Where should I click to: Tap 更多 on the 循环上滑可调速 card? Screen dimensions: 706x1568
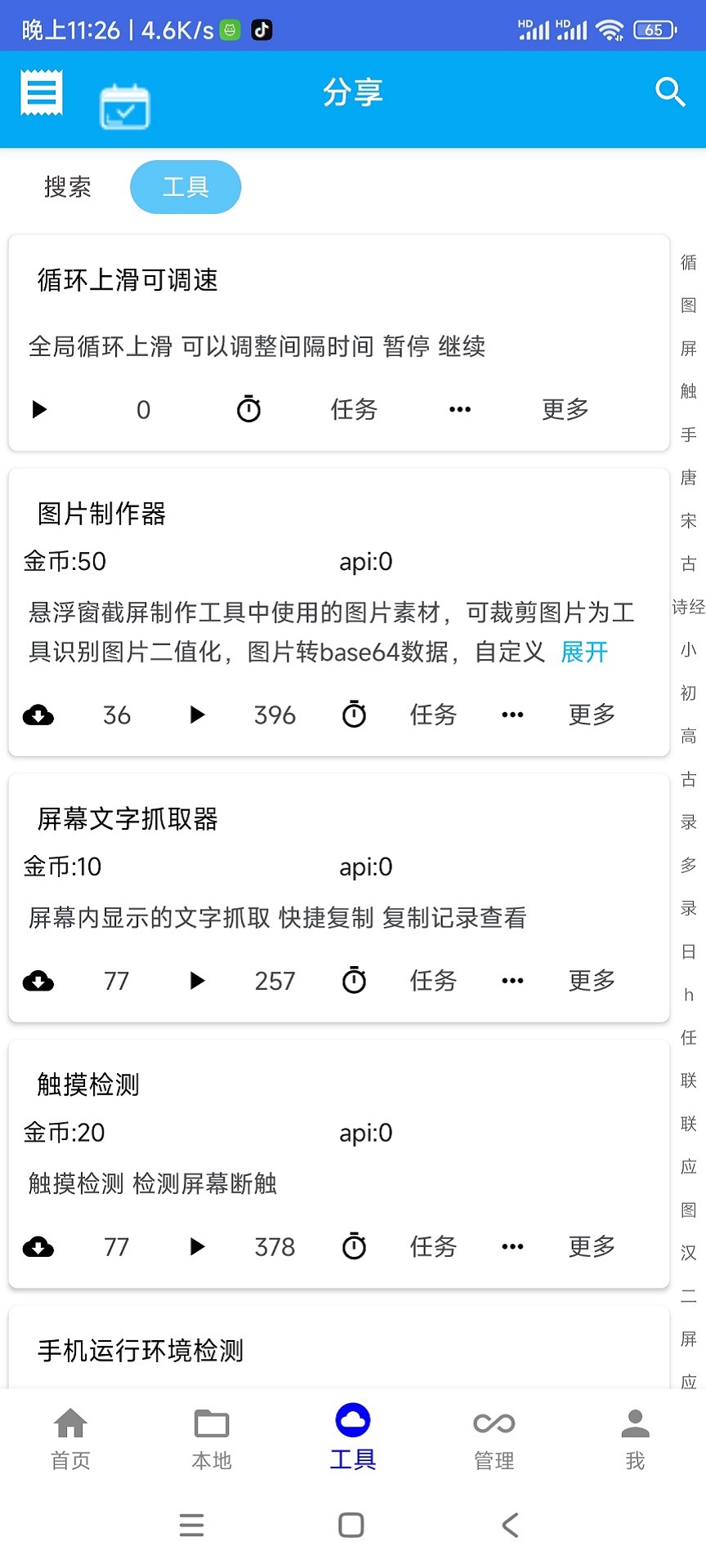pos(563,409)
